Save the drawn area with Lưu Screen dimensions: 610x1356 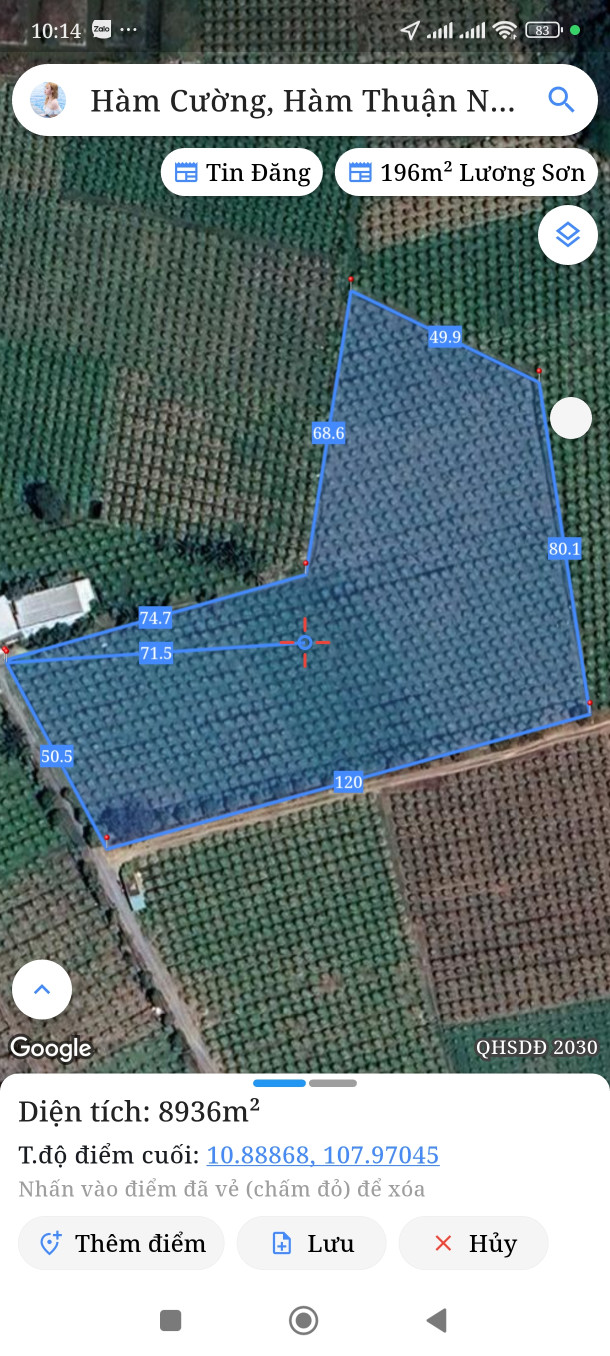(311, 1243)
